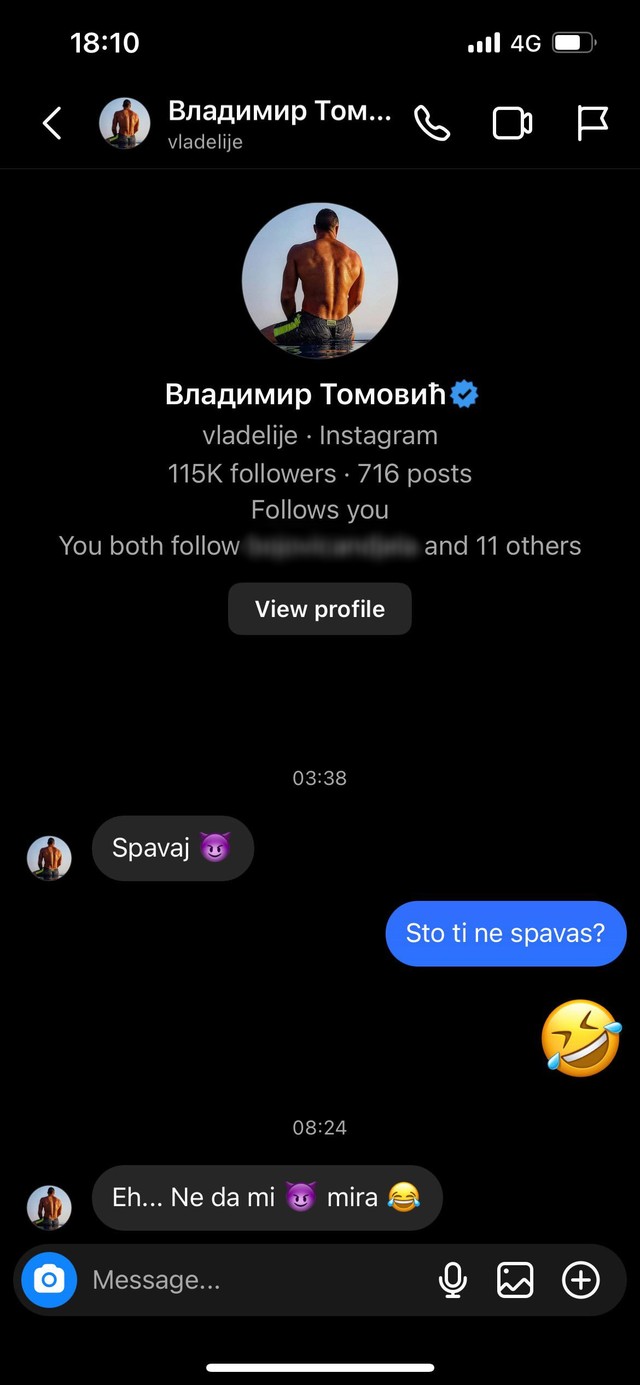Record a voice message with the microphone
Viewport: 640px width, 1385px height.
pos(453,1280)
